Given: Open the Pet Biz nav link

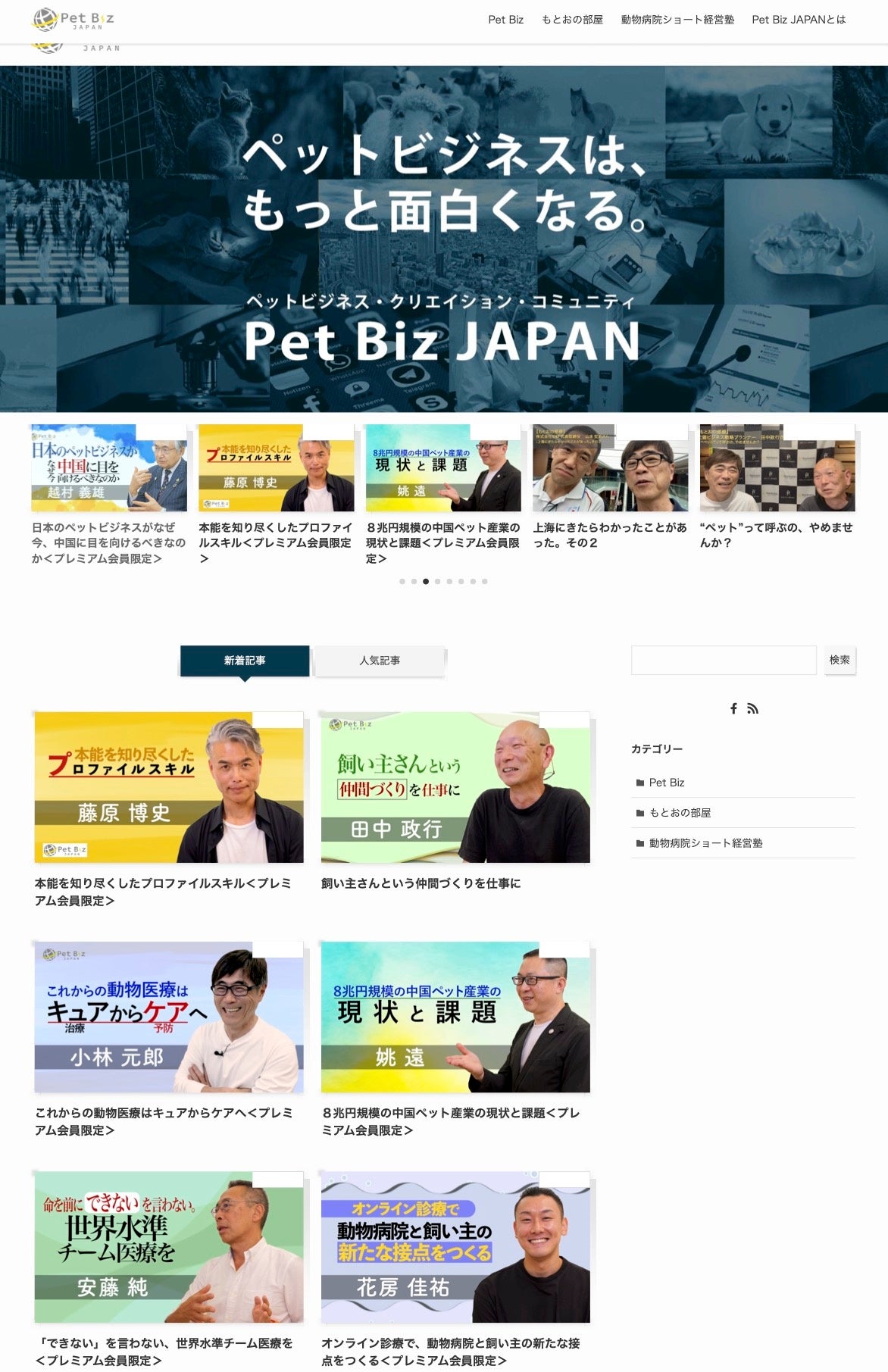Looking at the screenshot, I should pos(505,20).
